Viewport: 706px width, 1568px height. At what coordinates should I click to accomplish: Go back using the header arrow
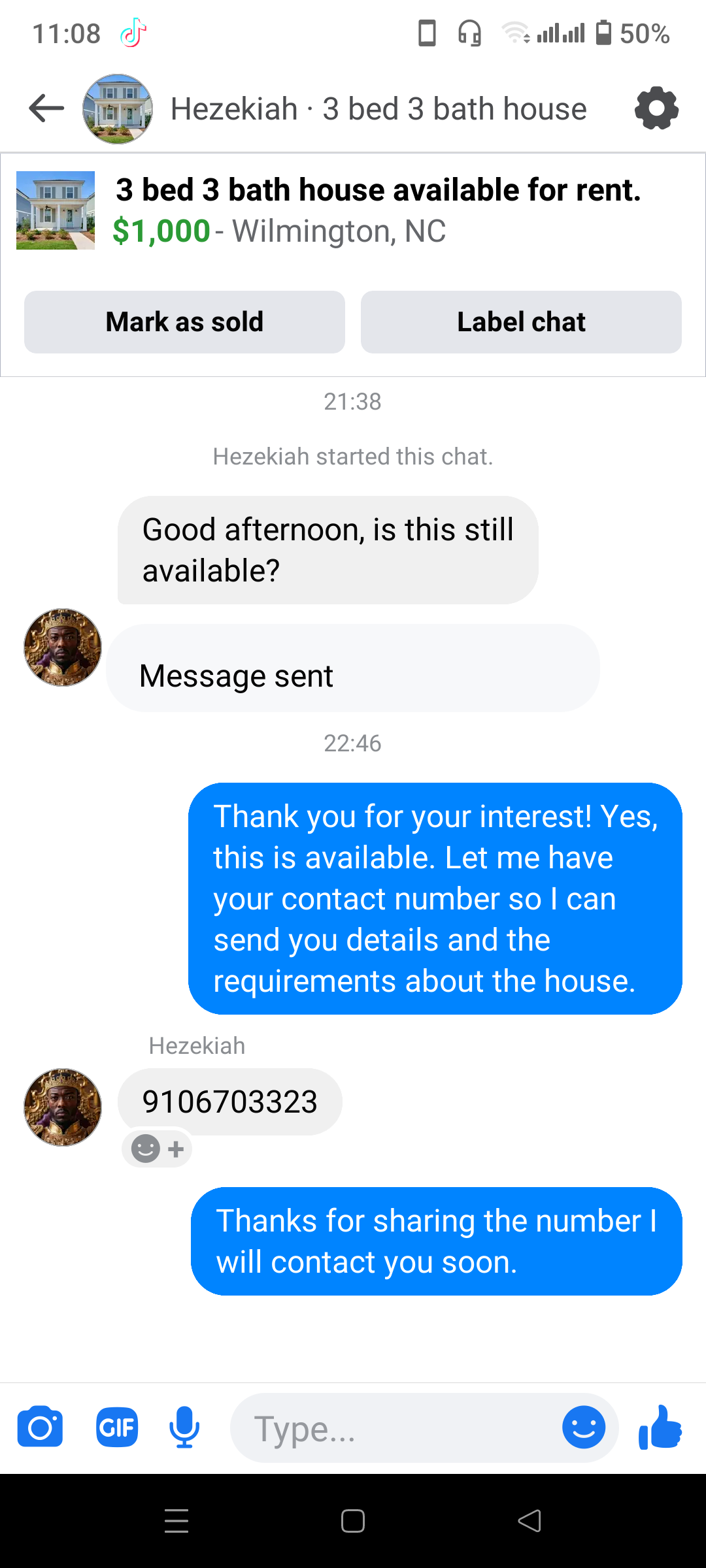(46, 108)
